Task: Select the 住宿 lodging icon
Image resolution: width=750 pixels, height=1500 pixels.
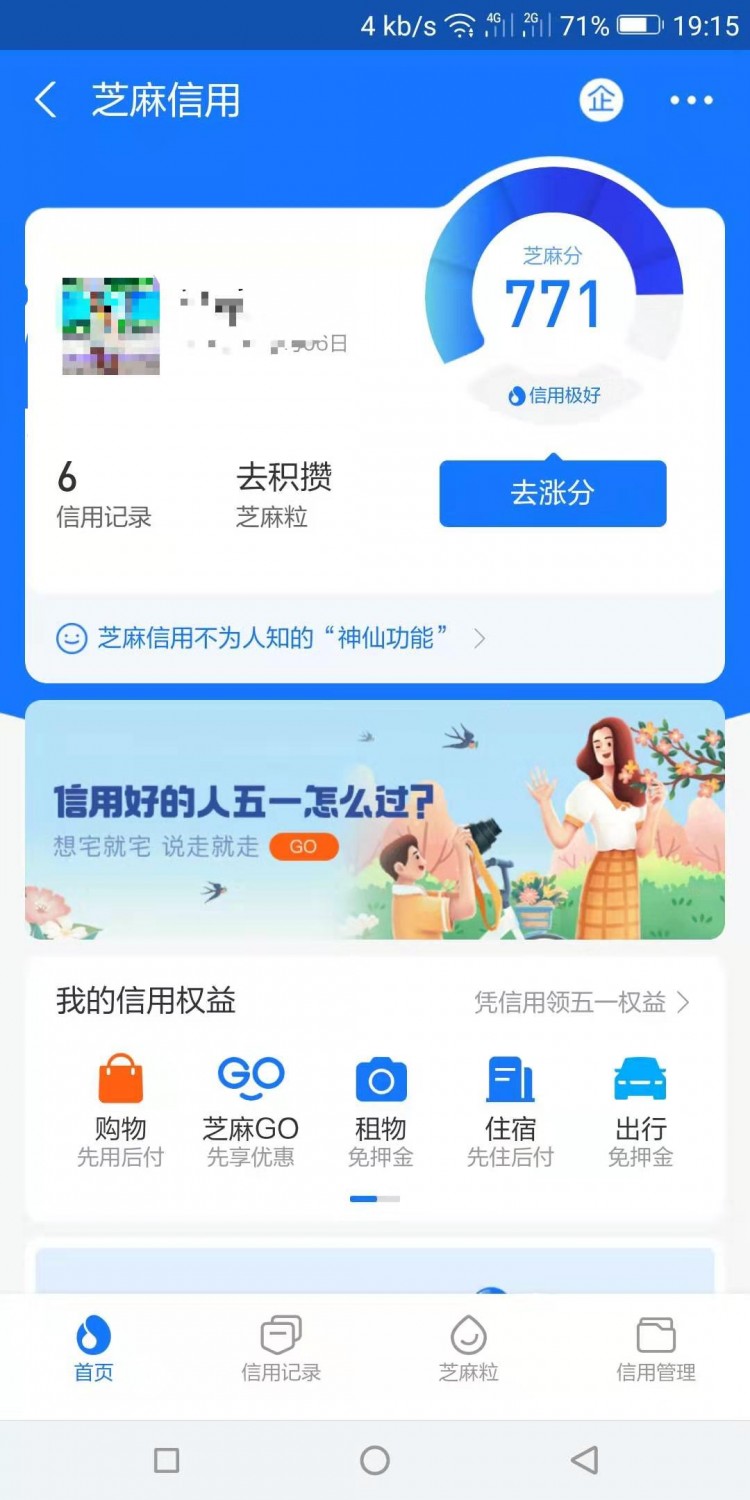Action: point(510,1080)
